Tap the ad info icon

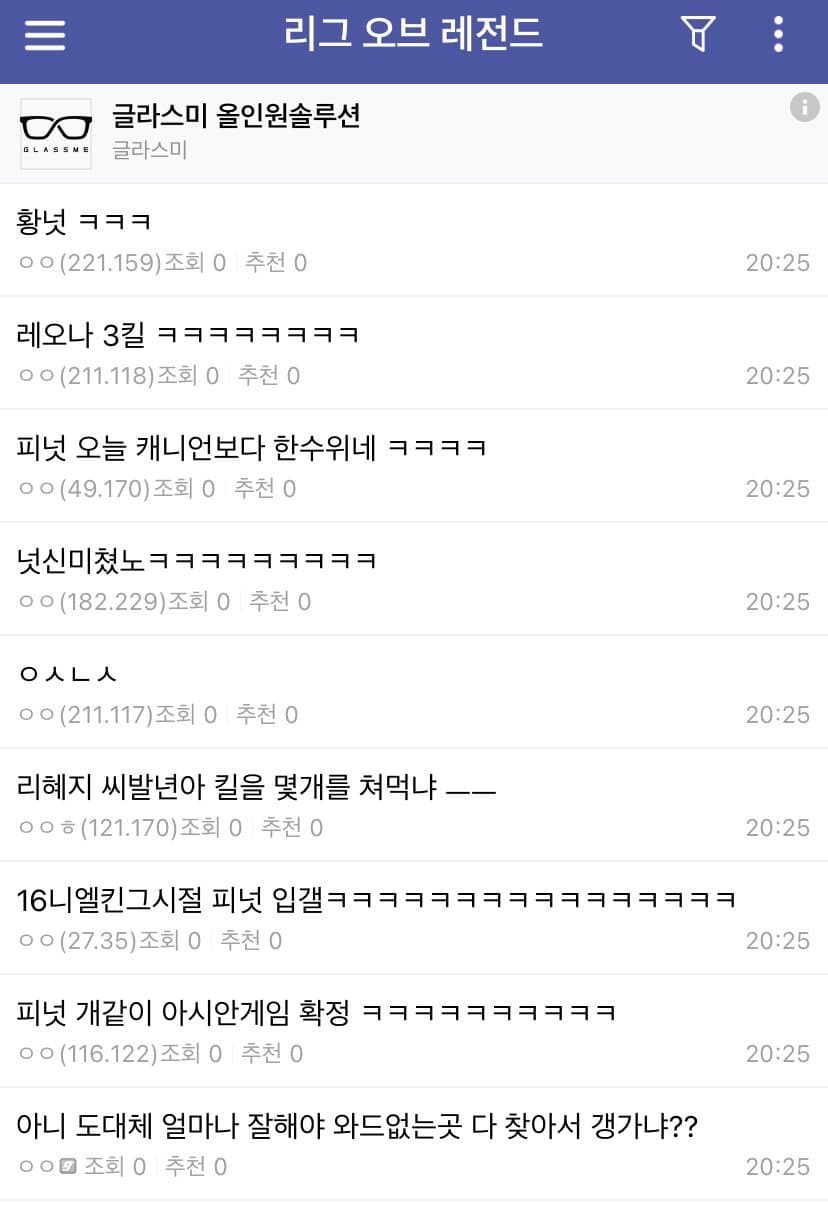(x=804, y=107)
